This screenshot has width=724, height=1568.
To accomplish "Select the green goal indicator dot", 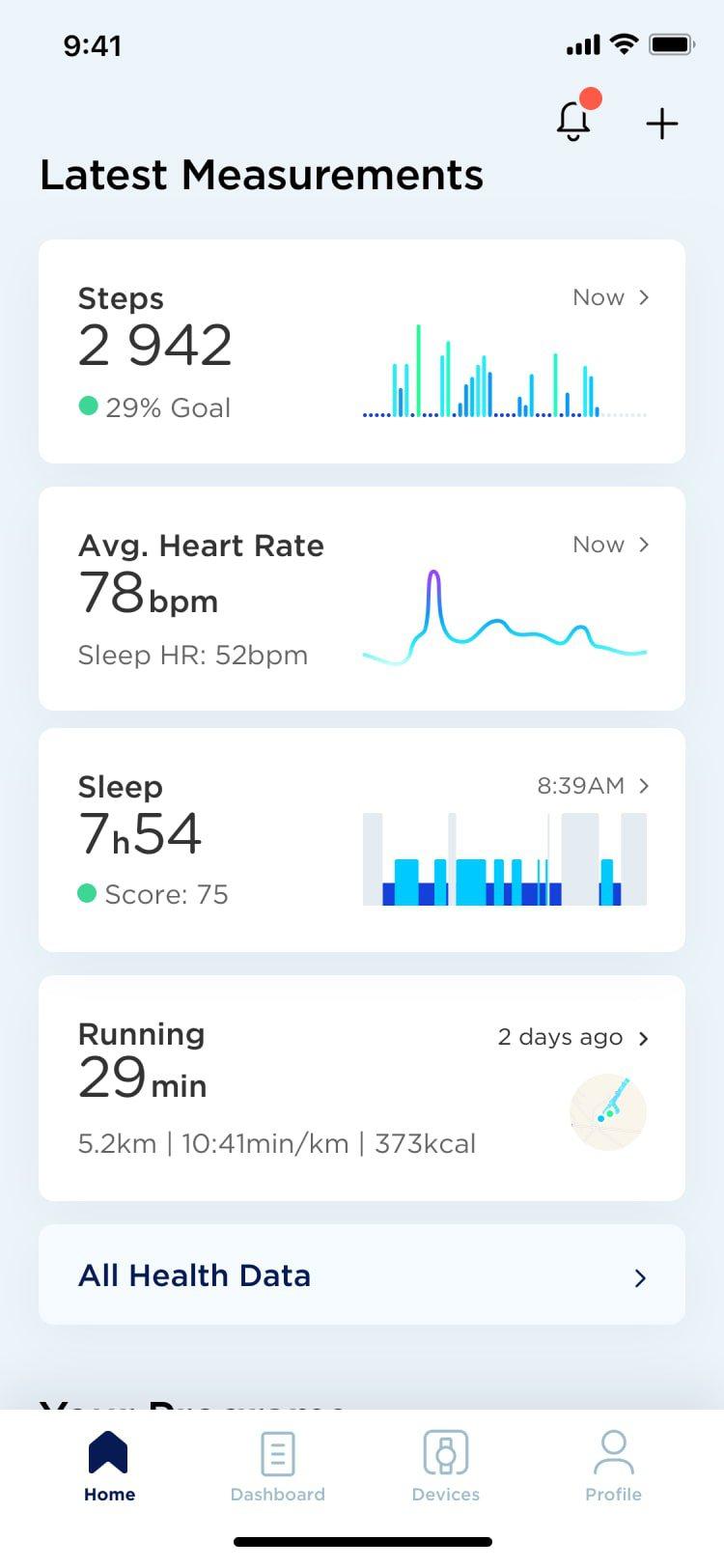I will [89, 407].
